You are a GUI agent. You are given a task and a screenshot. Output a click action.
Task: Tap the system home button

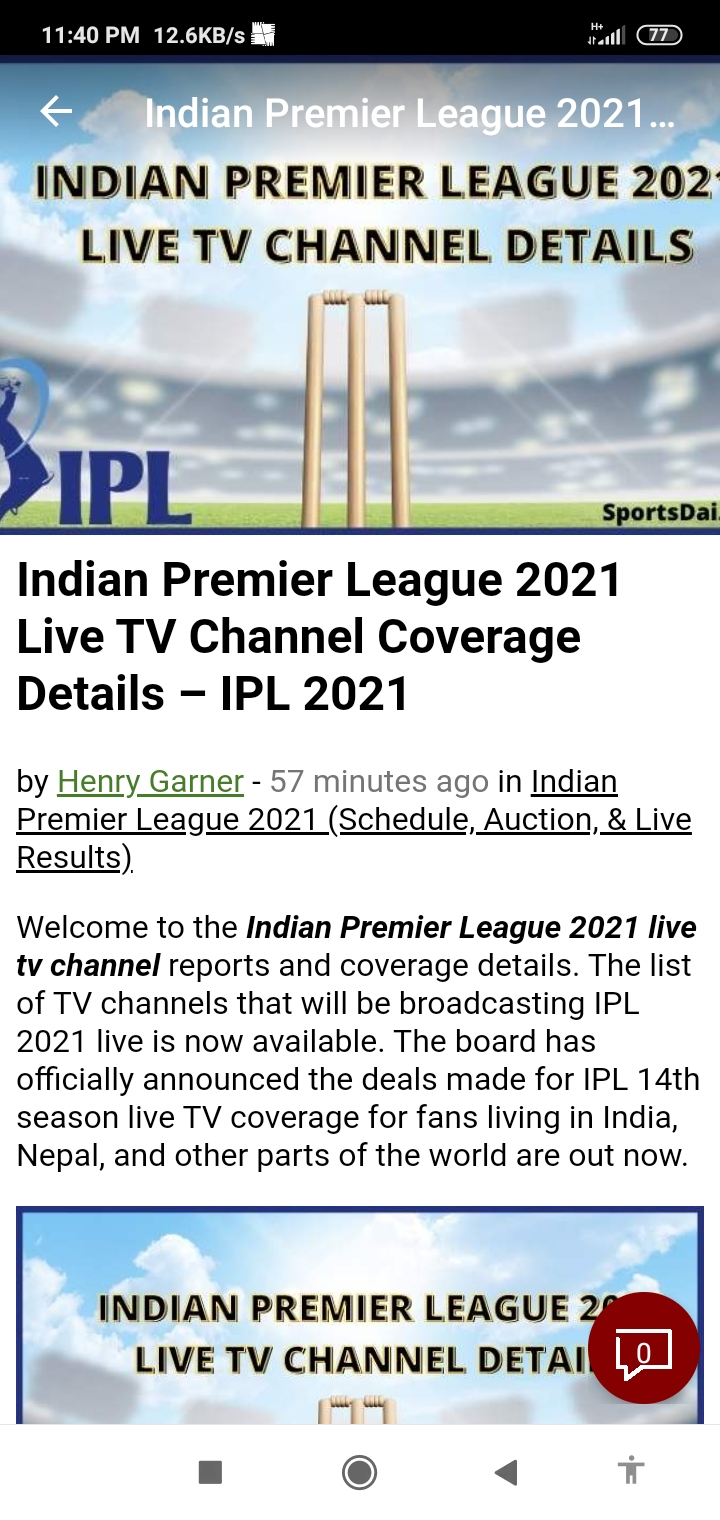[x=359, y=1471]
